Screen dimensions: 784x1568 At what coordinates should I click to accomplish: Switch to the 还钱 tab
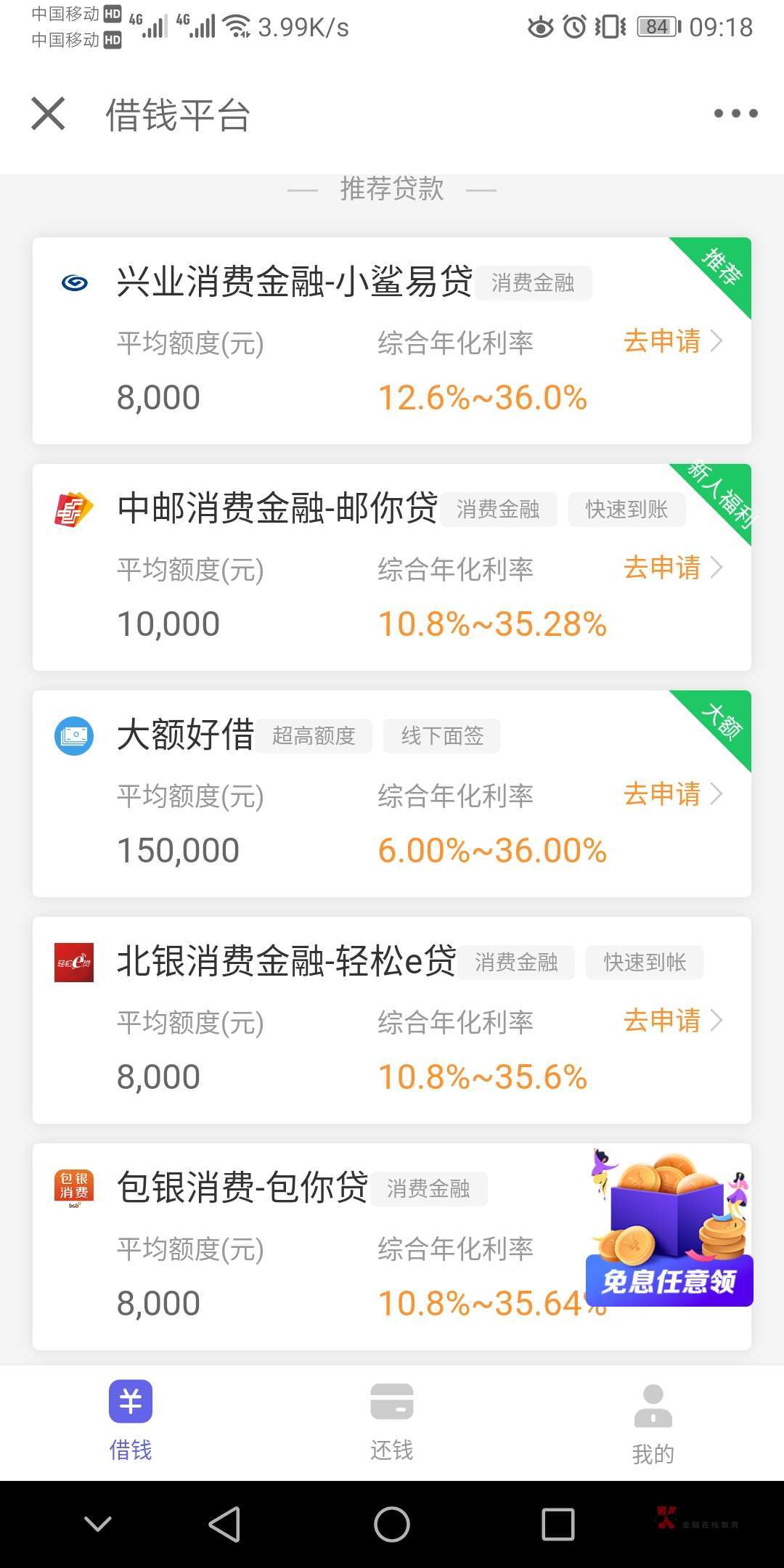point(392,1421)
